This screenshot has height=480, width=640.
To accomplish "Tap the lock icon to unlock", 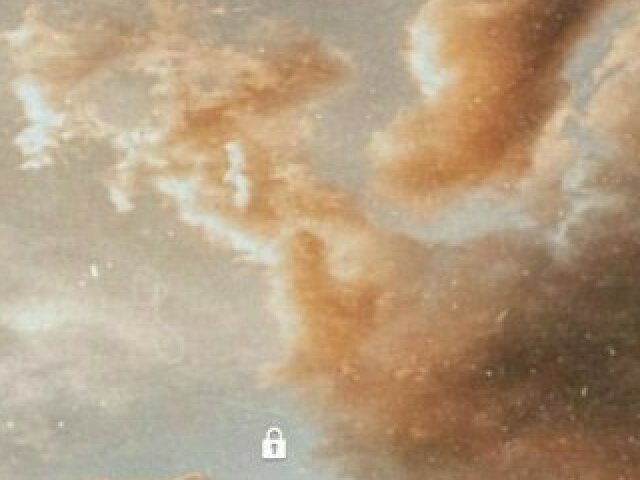I will (274, 443).
